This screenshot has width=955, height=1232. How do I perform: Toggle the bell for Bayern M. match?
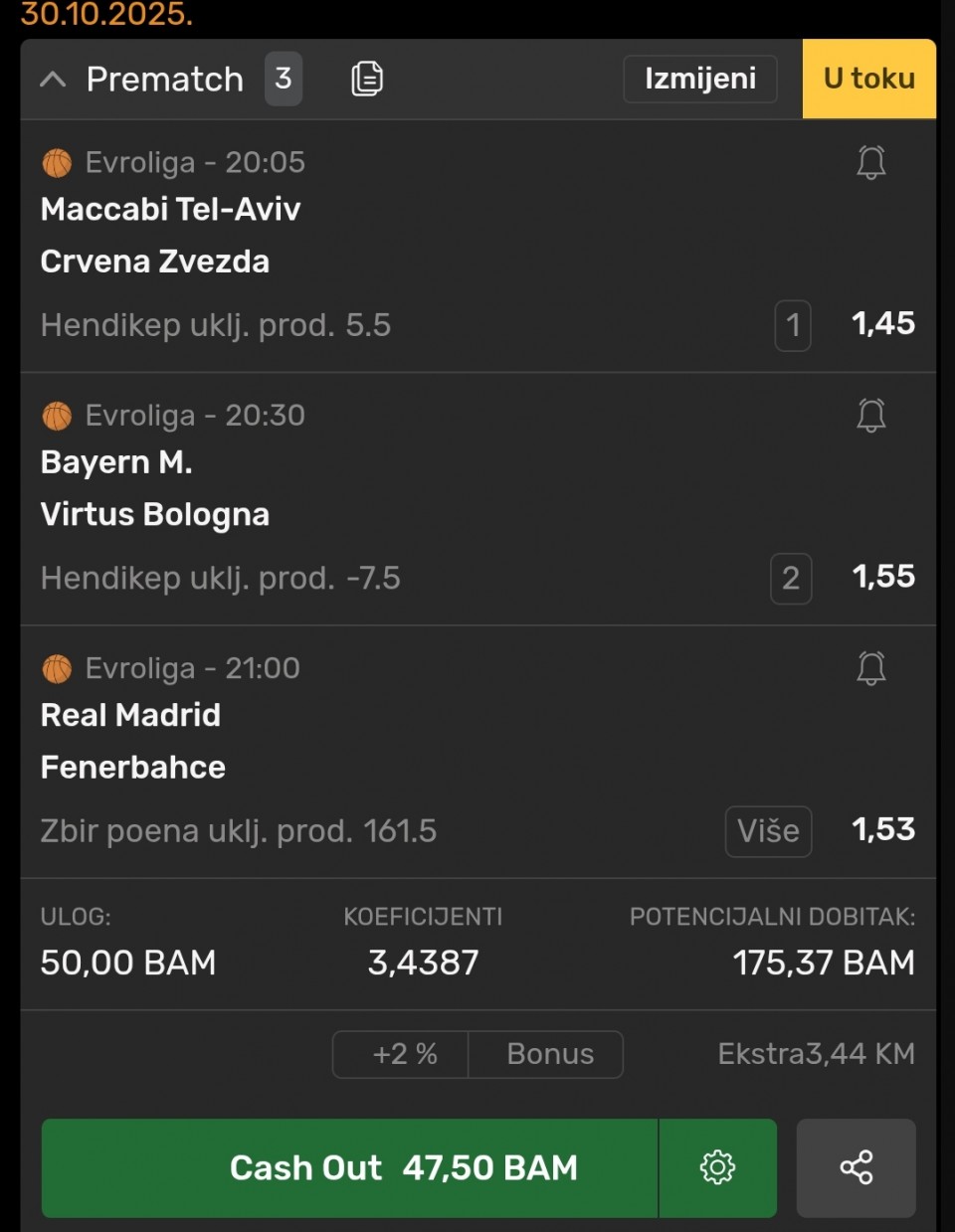(870, 415)
